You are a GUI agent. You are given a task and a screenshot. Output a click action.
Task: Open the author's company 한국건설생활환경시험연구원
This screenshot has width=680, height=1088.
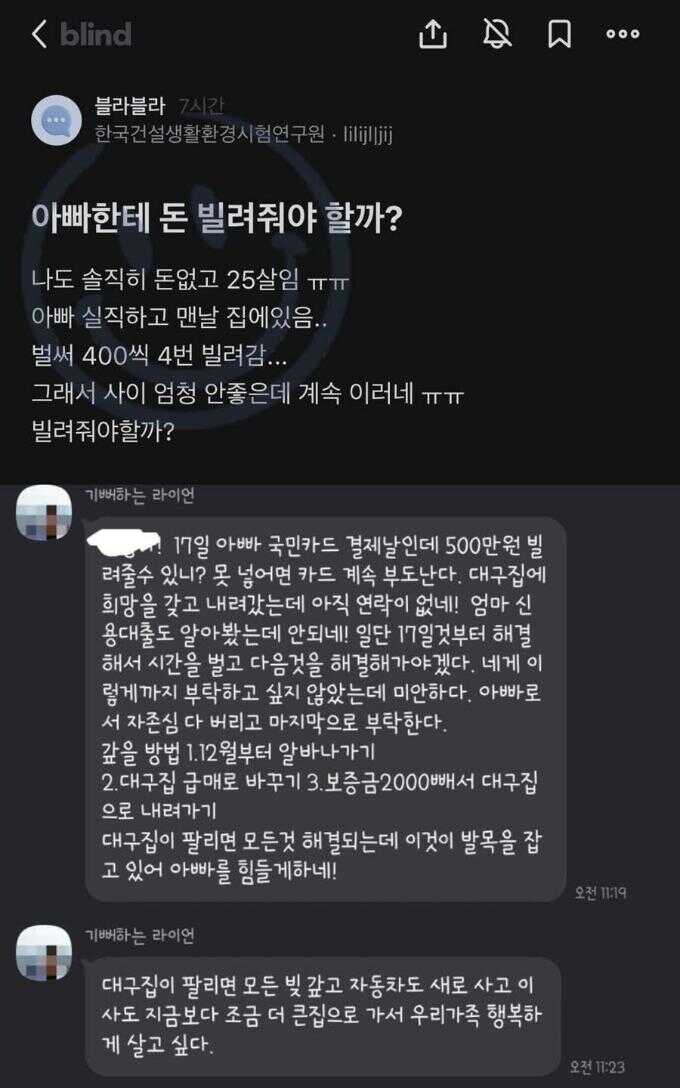click(x=210, y=134)
